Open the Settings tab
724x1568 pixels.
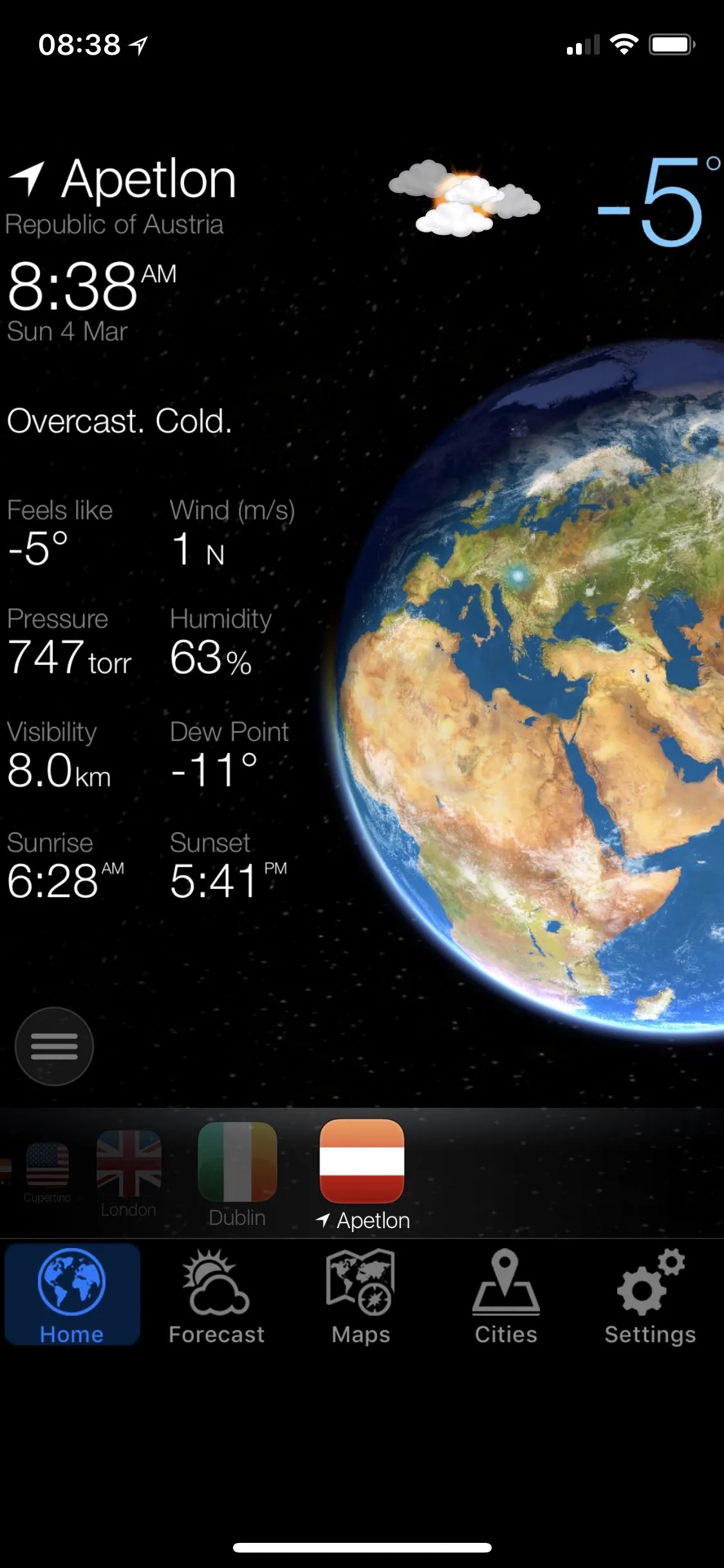point(650,1295)
